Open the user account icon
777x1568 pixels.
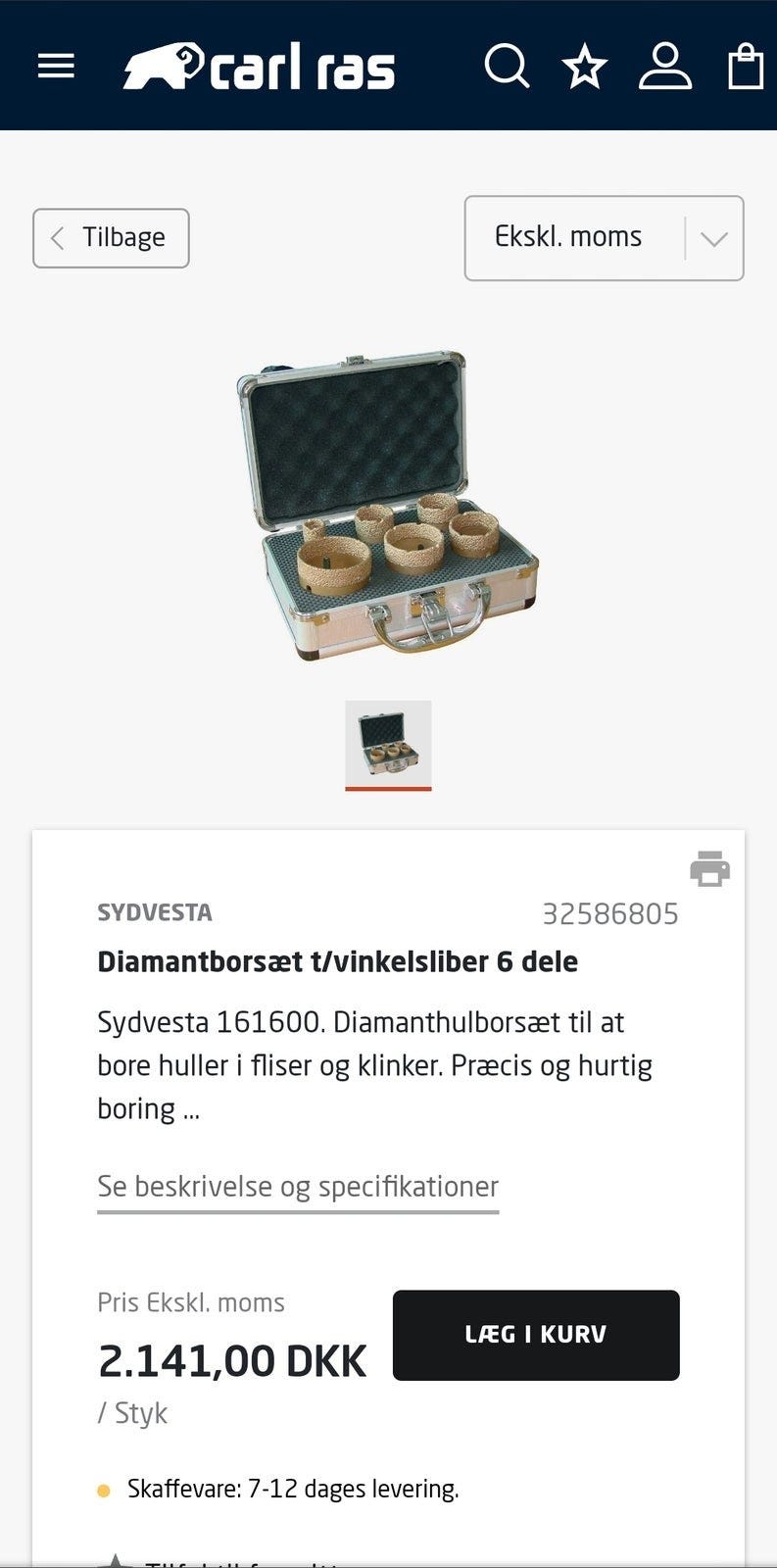(x=665, y=65)
